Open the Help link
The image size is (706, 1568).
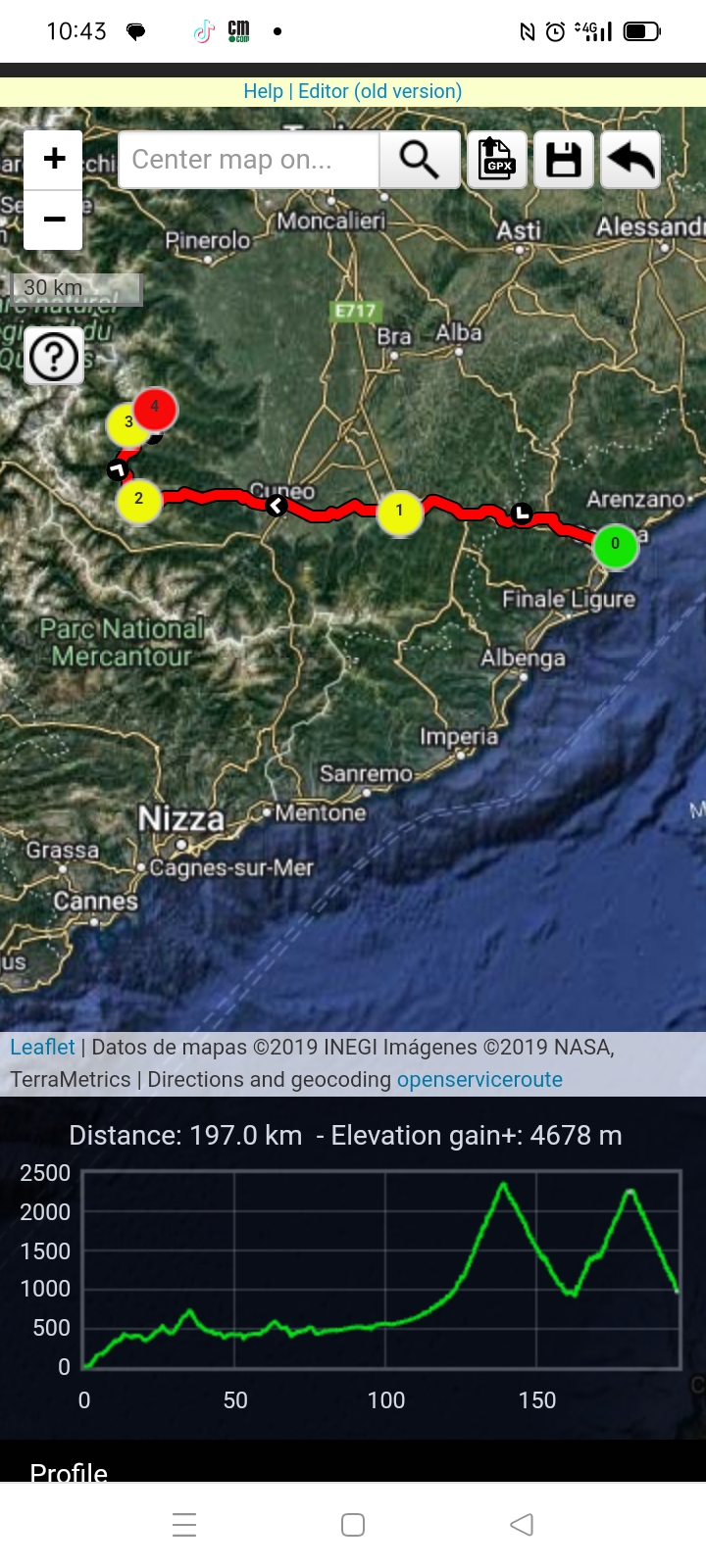(263, 91)
